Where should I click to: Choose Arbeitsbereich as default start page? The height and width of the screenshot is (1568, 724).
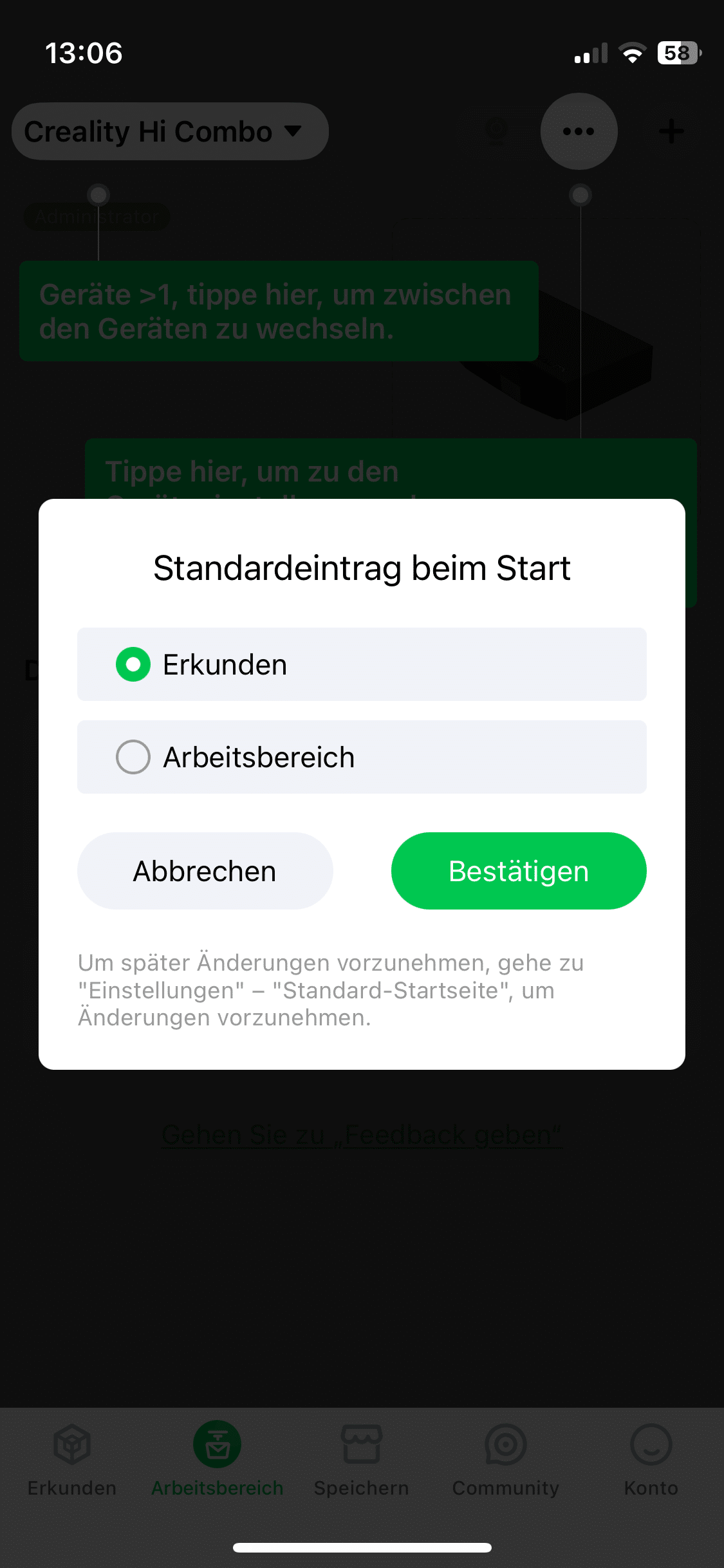tap(133, 757)
